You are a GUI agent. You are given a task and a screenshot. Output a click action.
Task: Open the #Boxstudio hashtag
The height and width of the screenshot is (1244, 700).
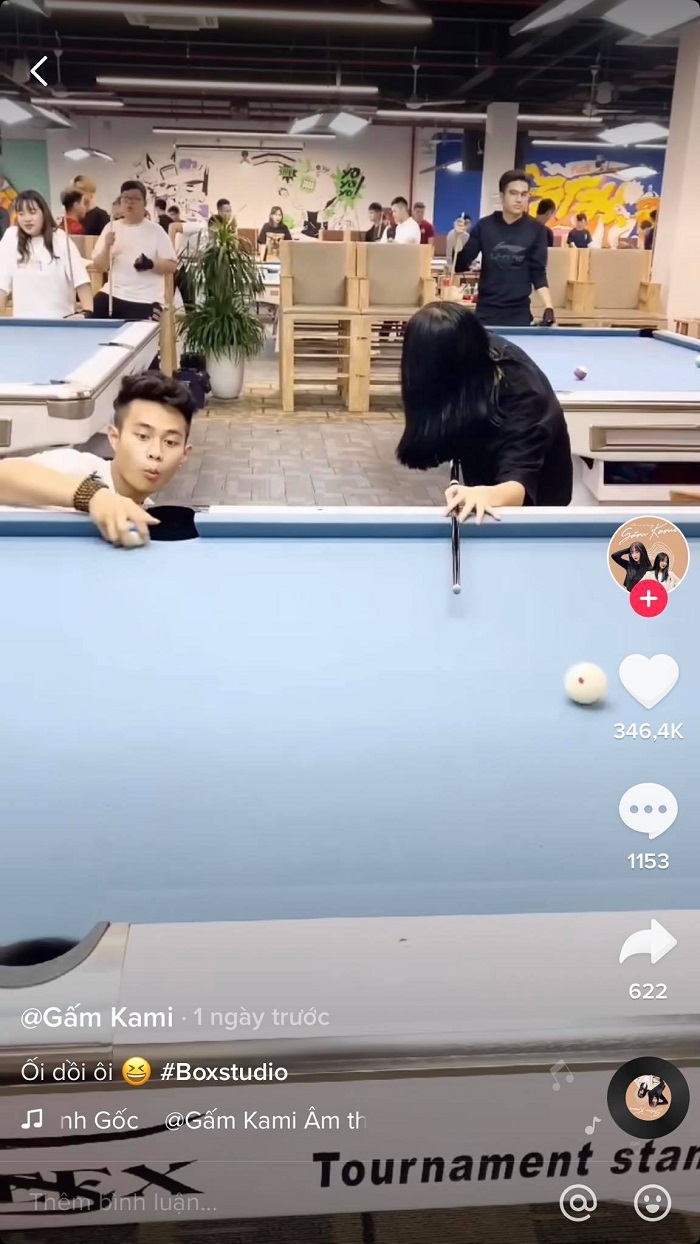[x=224, y=1072]
